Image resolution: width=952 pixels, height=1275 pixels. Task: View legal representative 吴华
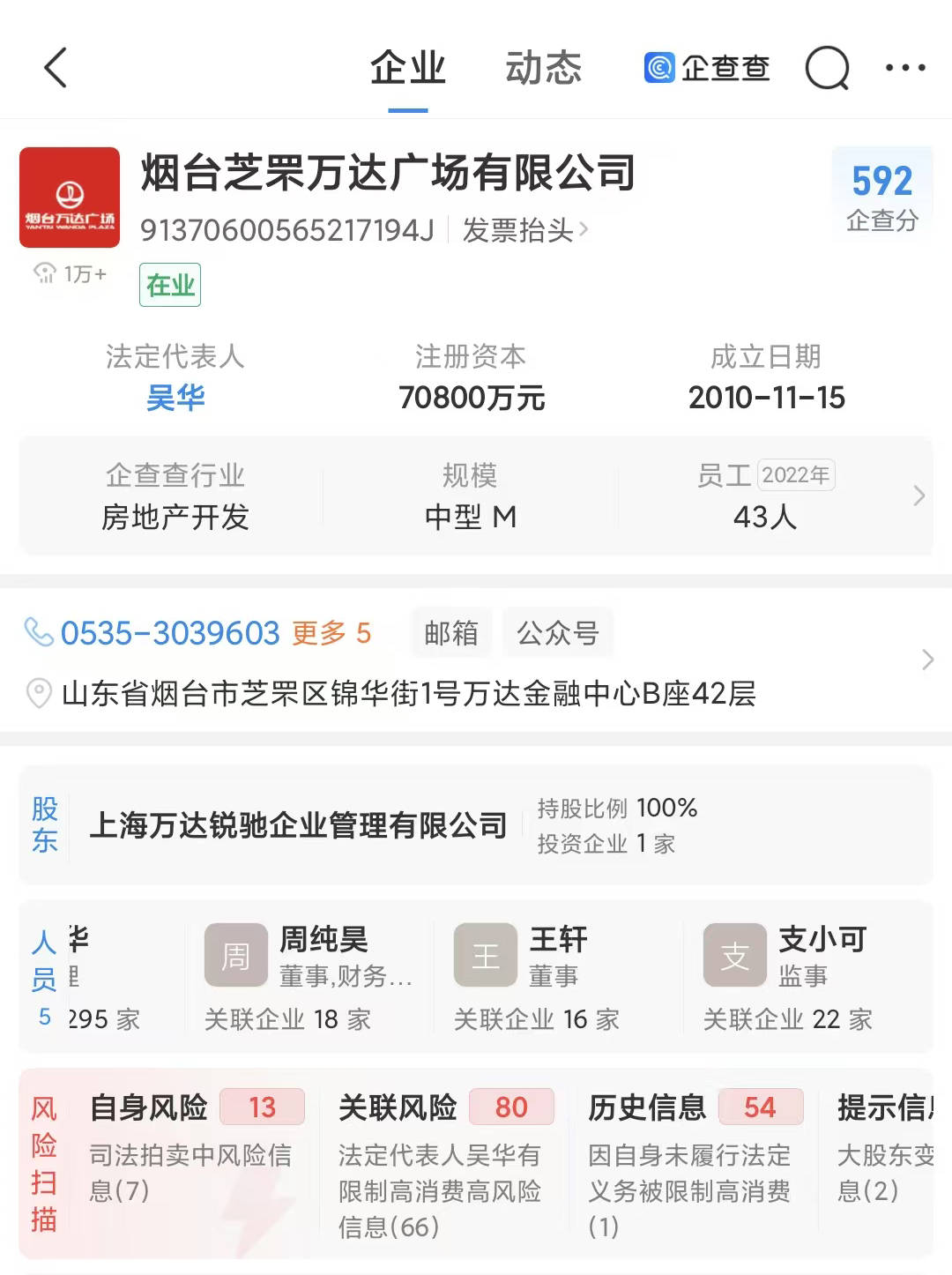click(x=175, y=398)
